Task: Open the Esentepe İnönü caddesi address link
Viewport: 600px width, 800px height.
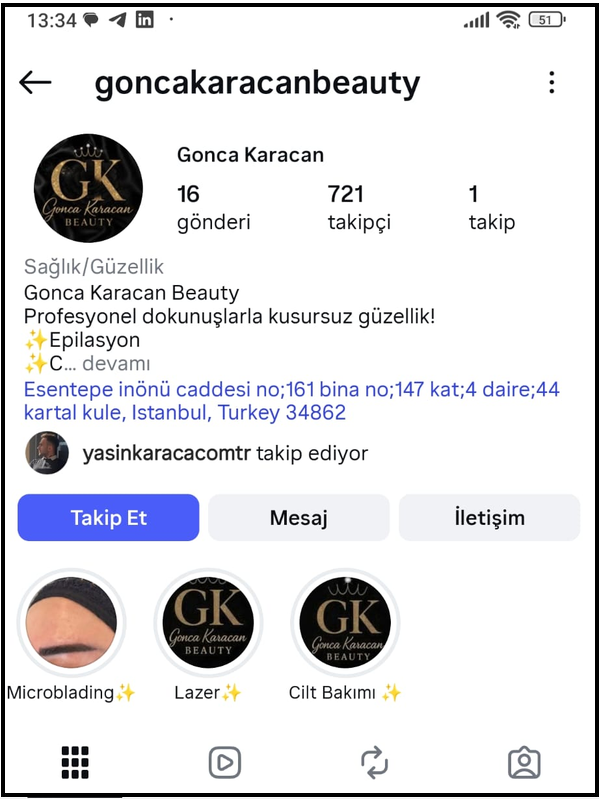Action: (290, 400)
